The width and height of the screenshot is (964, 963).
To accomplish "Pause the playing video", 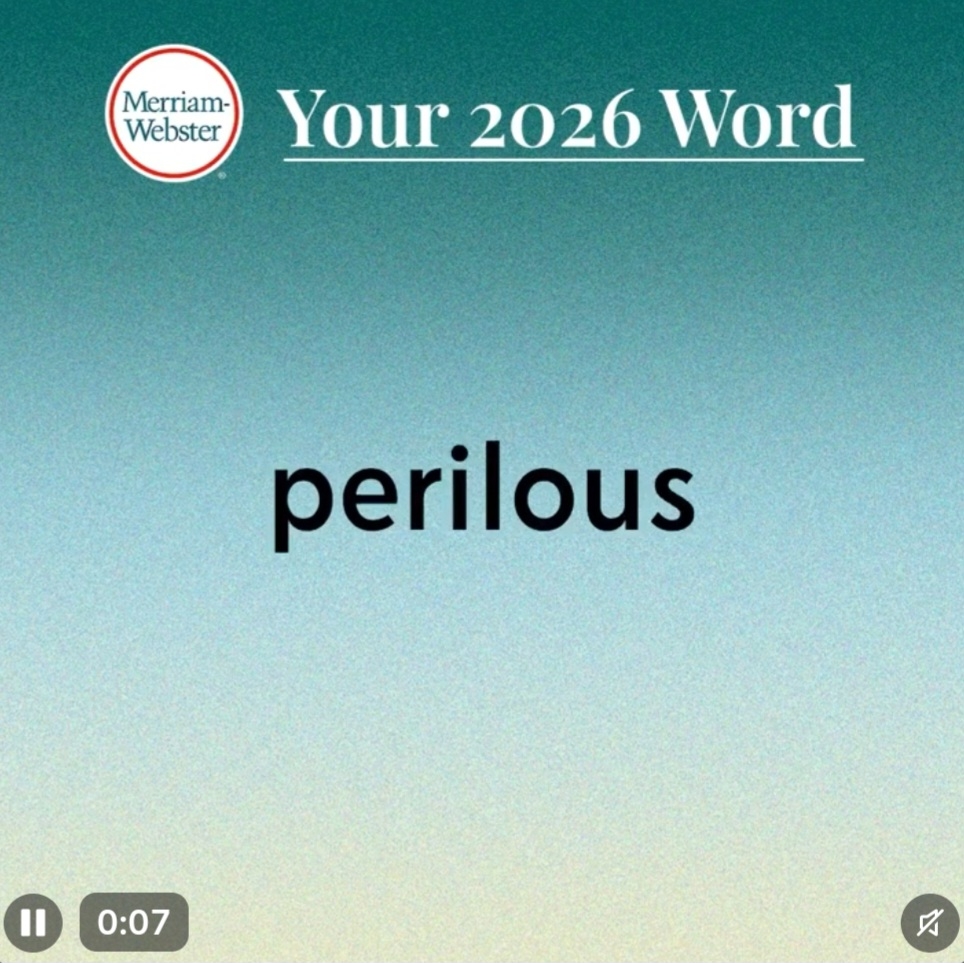I will point(33,922).
